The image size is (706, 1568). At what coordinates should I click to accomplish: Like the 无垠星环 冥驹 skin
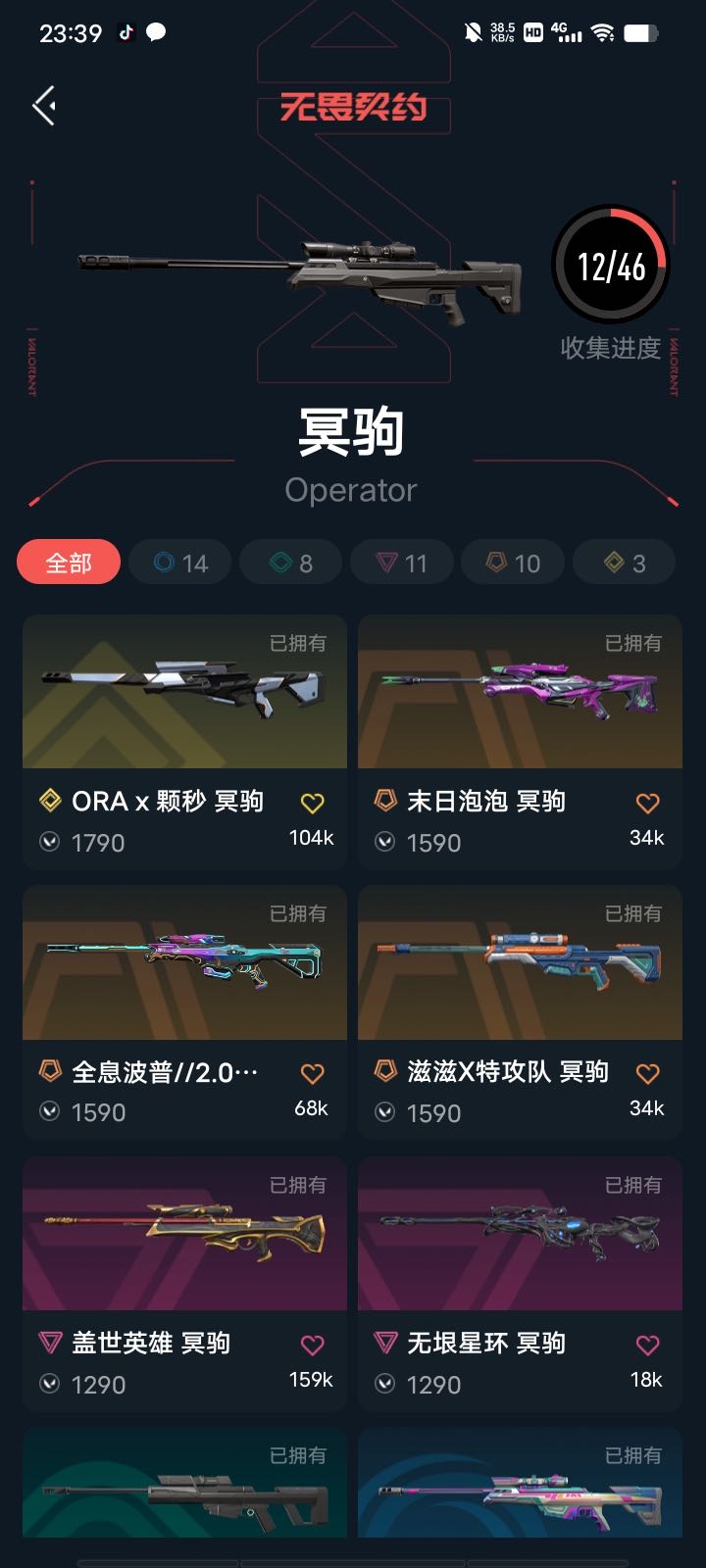click(647, 1345)
